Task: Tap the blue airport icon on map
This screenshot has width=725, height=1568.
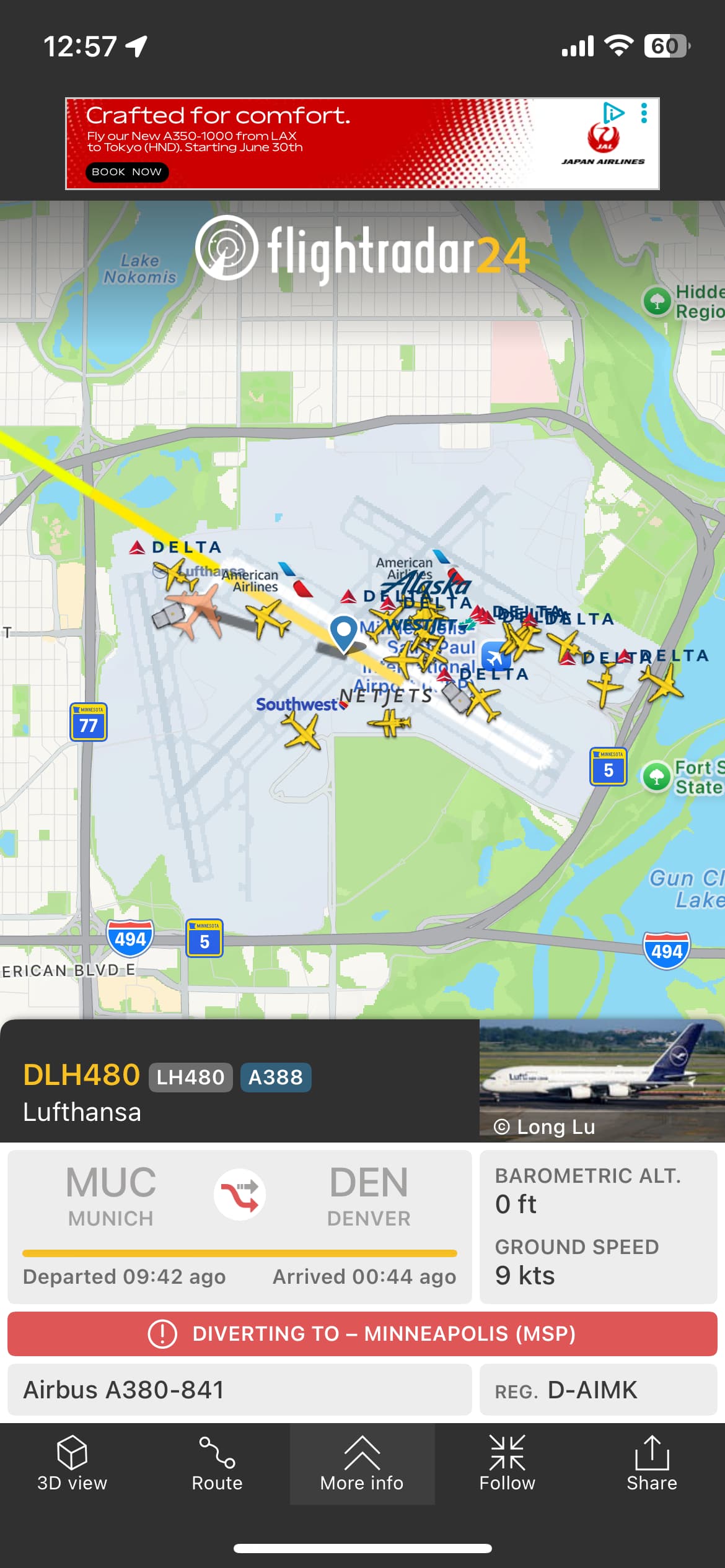Action: (x=496, y=656)
